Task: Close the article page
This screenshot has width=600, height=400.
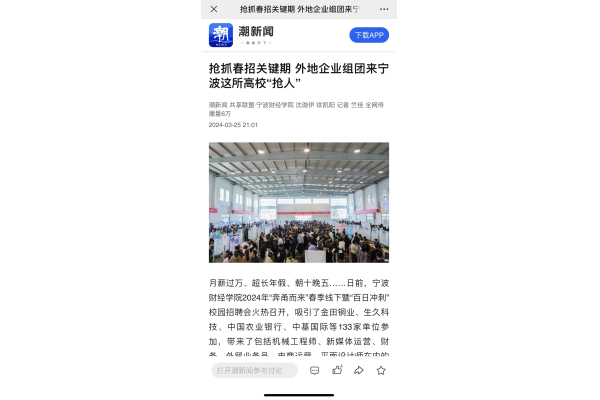Action: 214,8
